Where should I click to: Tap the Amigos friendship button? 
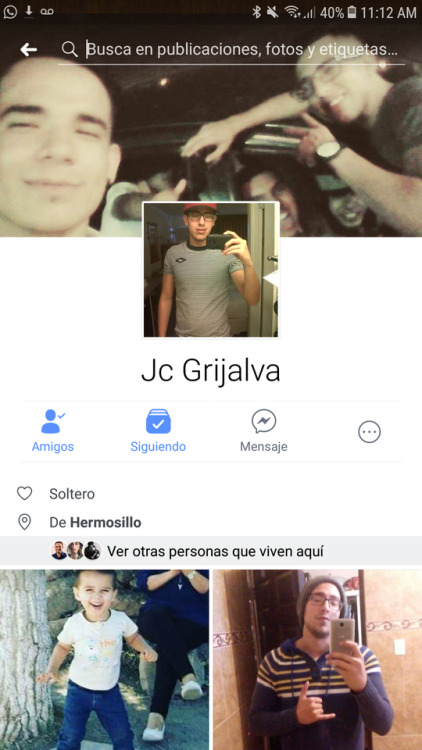click(53, 431)
